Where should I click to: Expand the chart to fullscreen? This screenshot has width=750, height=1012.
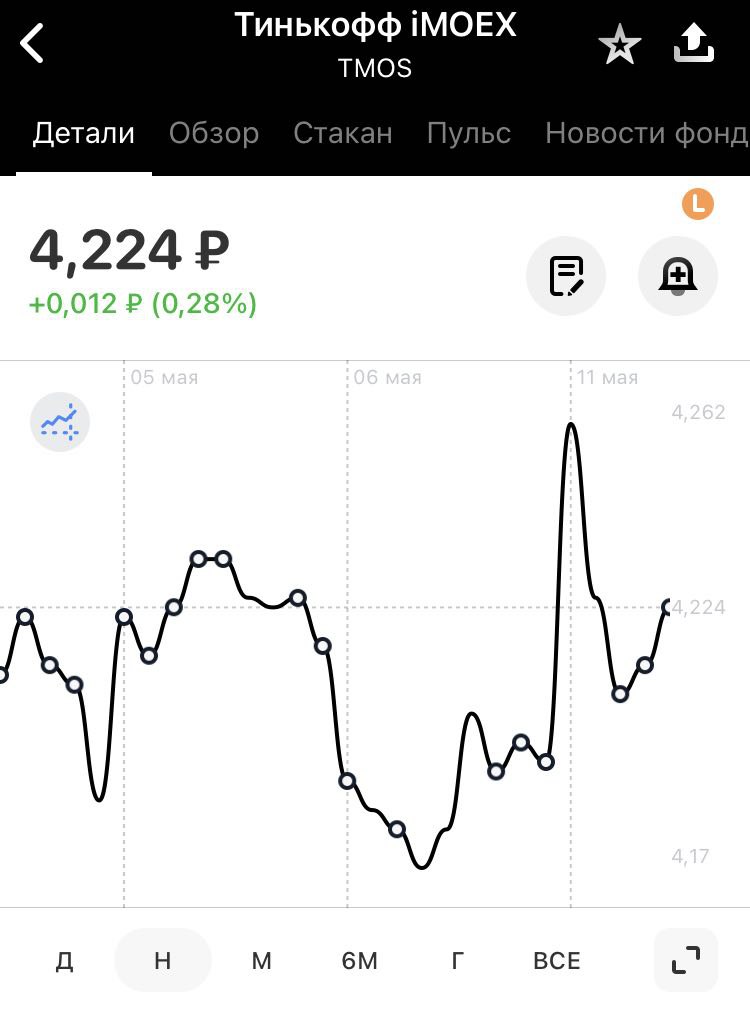[686, 961]
